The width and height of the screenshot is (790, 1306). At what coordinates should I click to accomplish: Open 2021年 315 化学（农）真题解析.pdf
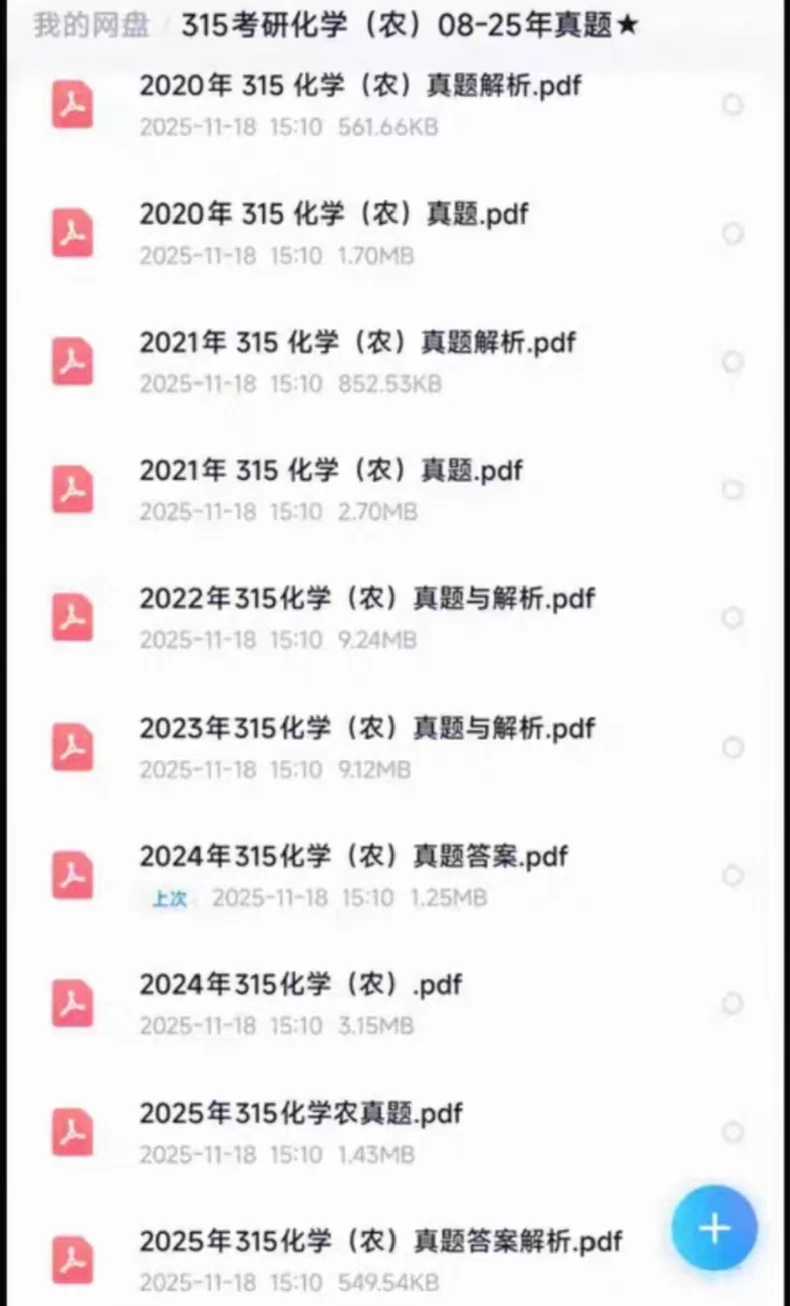[358, 343]
